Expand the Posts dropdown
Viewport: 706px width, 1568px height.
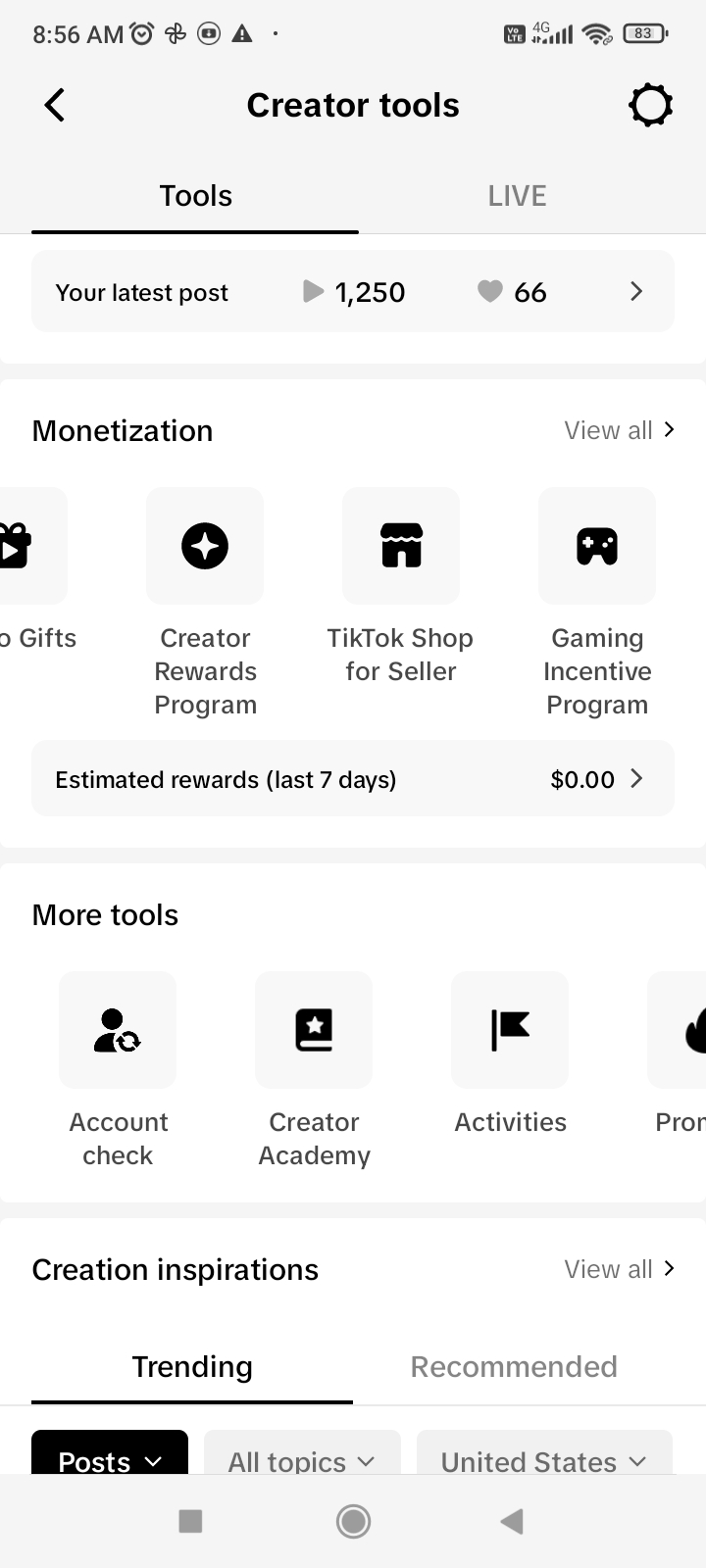pyautogui.click(x=110, y=1452)
